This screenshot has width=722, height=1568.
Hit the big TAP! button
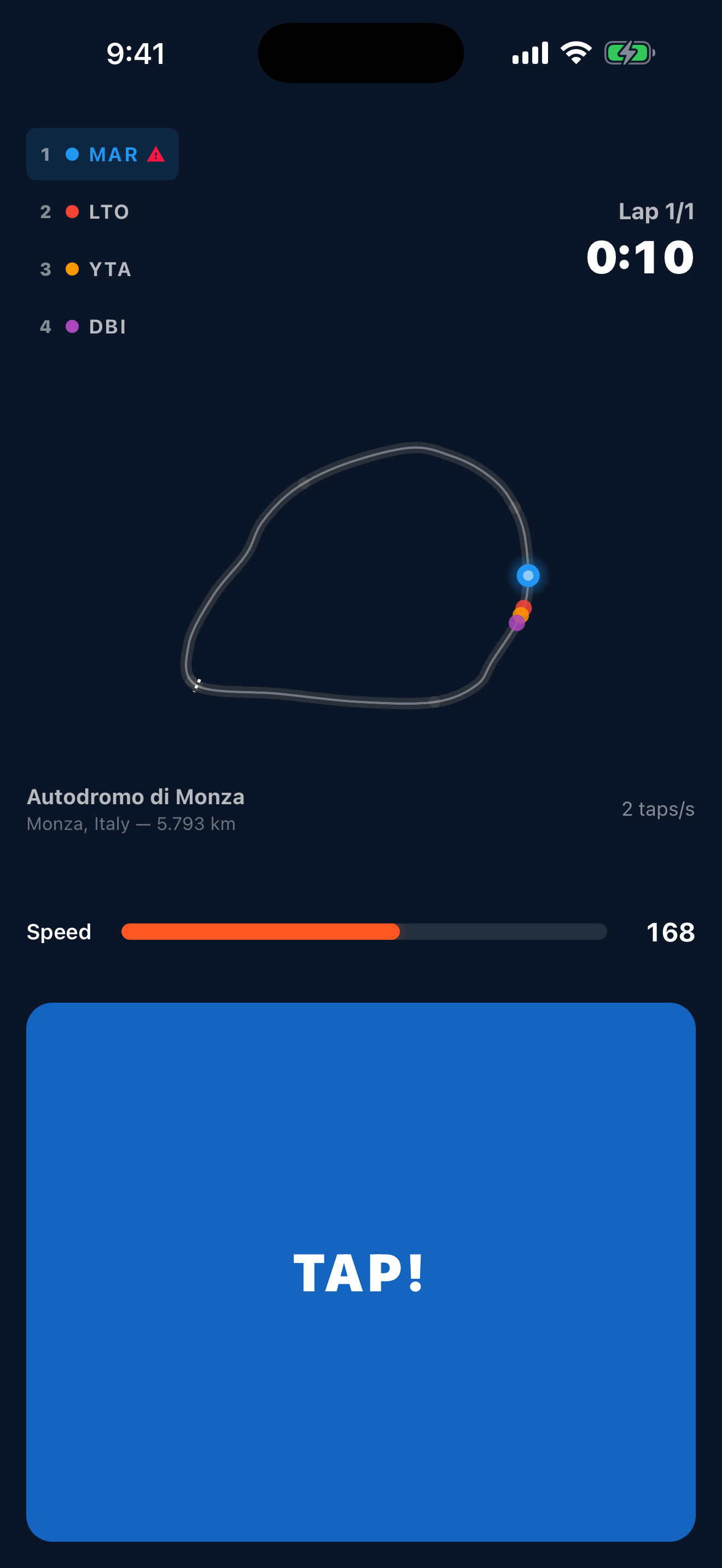point(360,1271)
